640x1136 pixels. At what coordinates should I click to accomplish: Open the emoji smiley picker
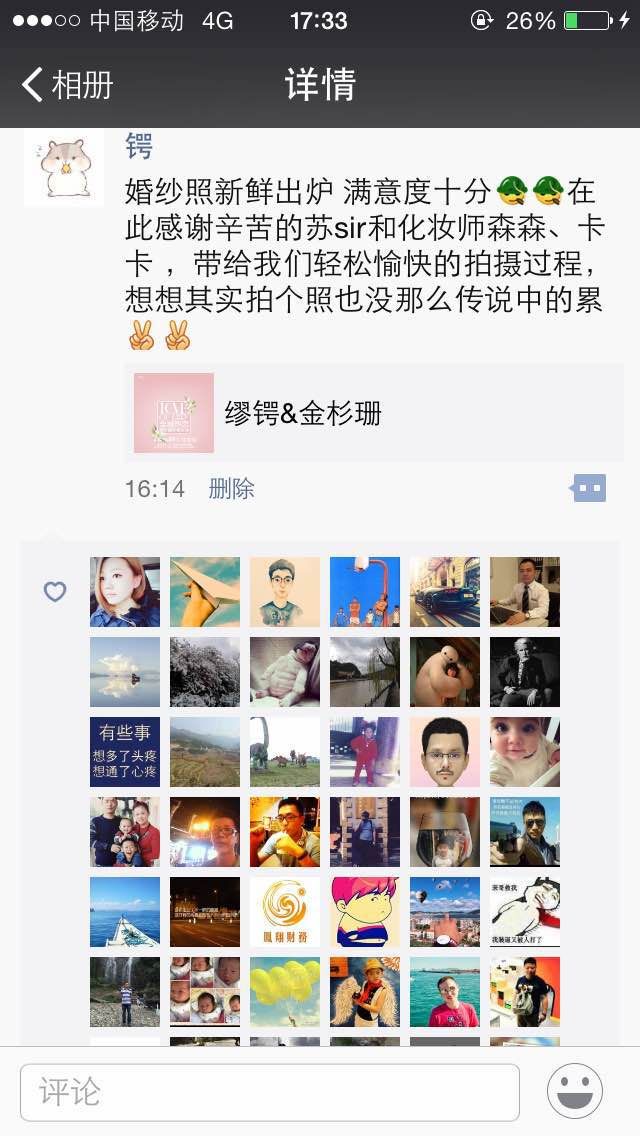[575, 1091]
